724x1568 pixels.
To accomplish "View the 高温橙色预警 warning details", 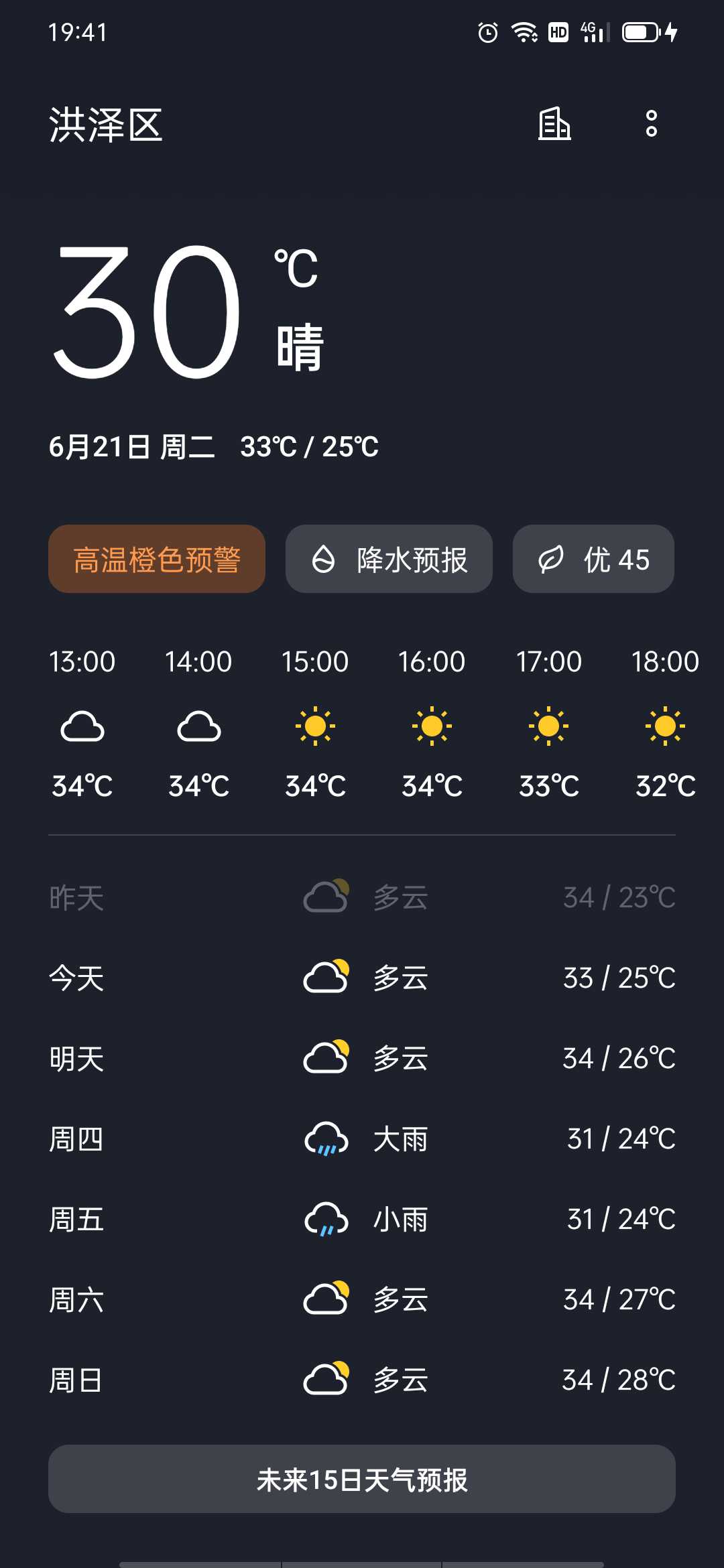I will click(157, 559).
